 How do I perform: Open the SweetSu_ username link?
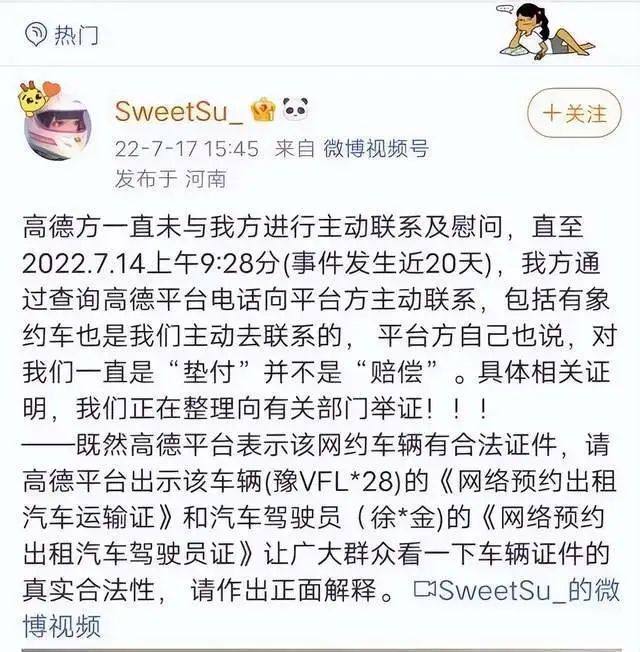179,110
